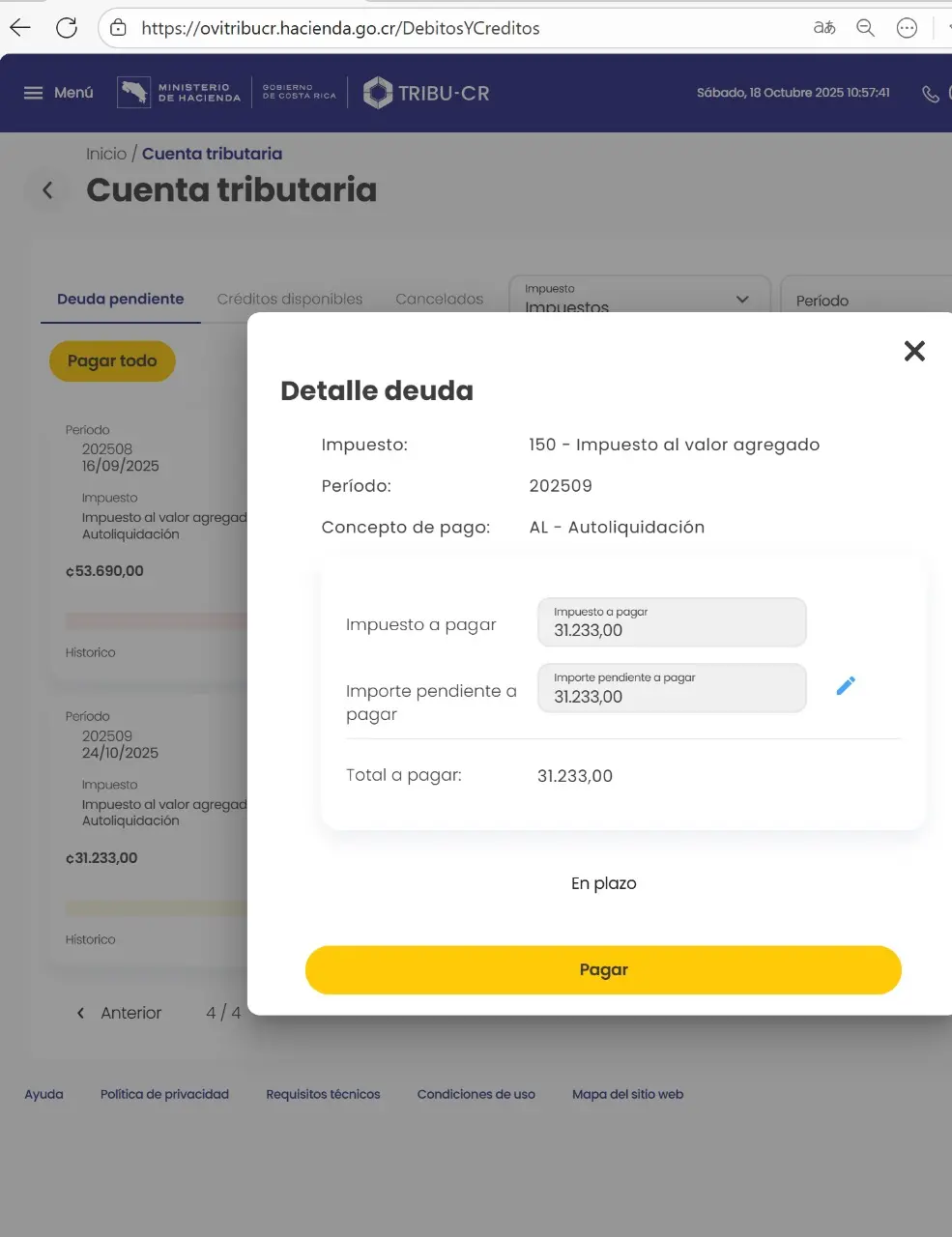Switch to Créditos disponibles tab

pos(290,299)
